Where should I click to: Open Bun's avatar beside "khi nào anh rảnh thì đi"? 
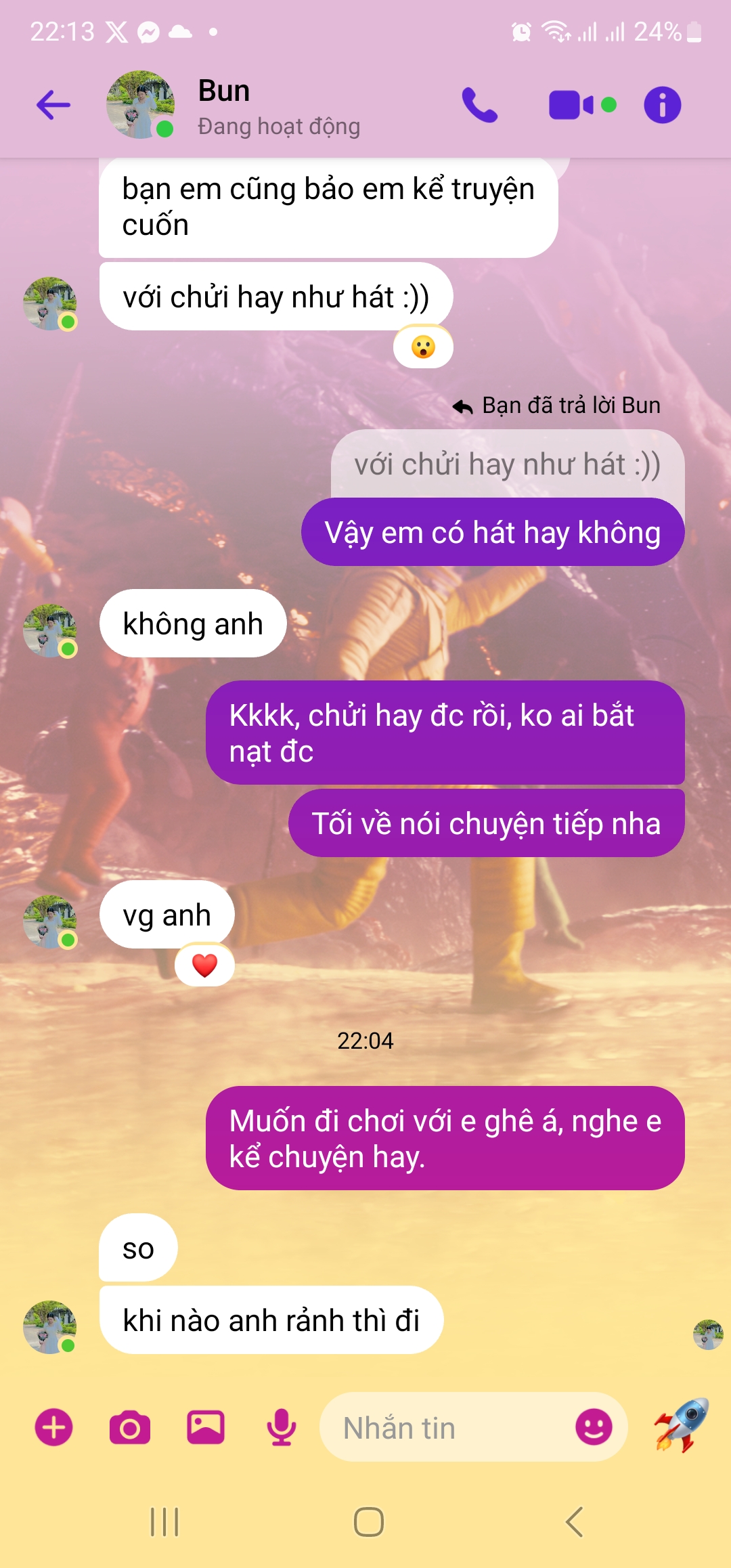(49, 1326)
